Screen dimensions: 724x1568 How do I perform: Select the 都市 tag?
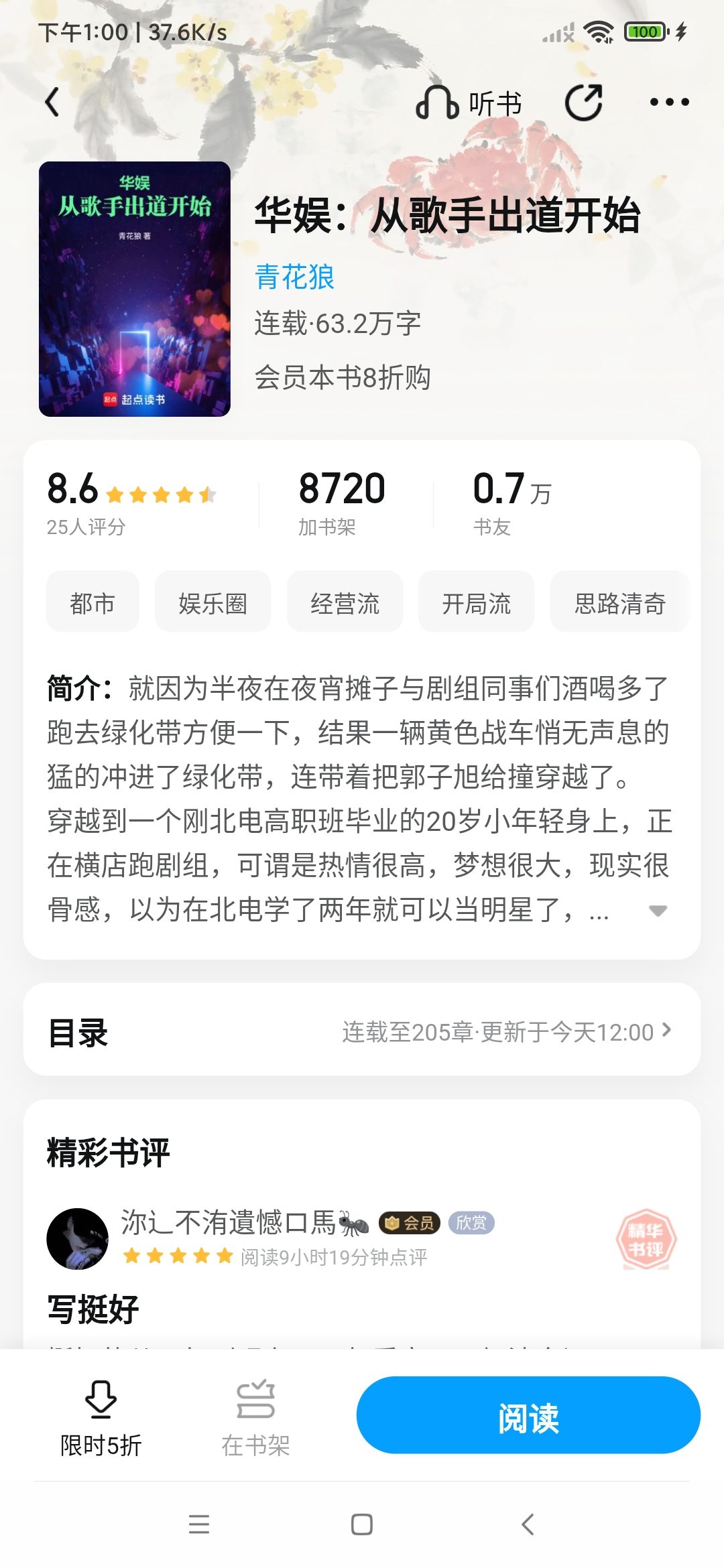tap(93, 602)
